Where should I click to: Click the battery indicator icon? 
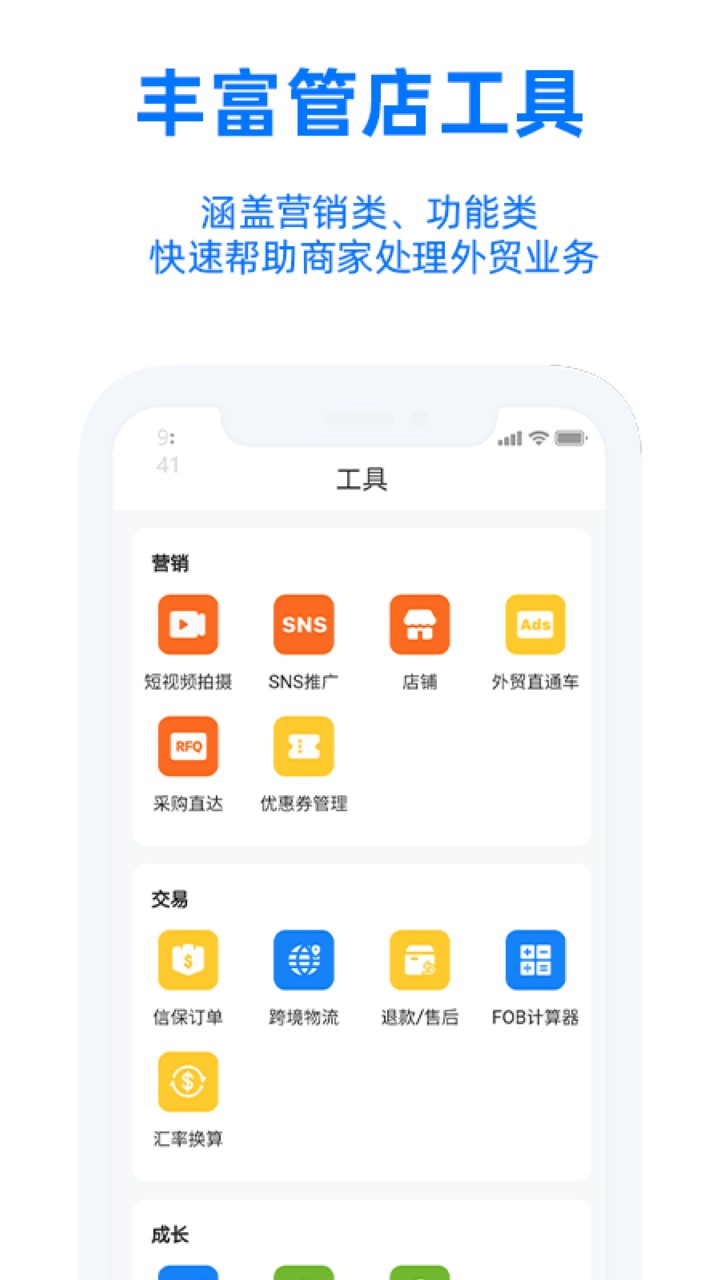pos(570,436)
